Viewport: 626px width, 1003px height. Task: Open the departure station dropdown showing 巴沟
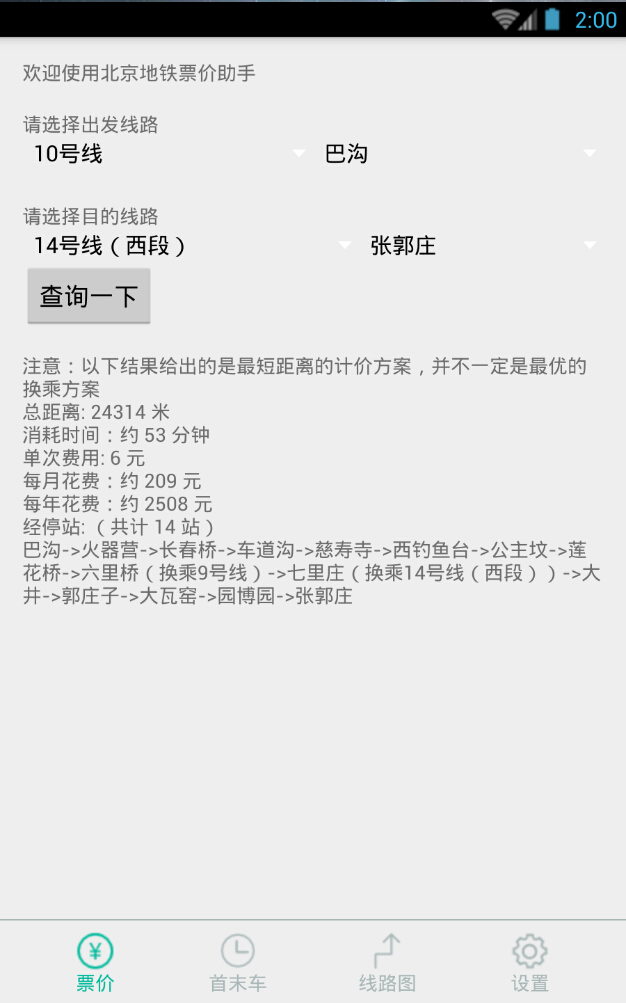[458, 154]
